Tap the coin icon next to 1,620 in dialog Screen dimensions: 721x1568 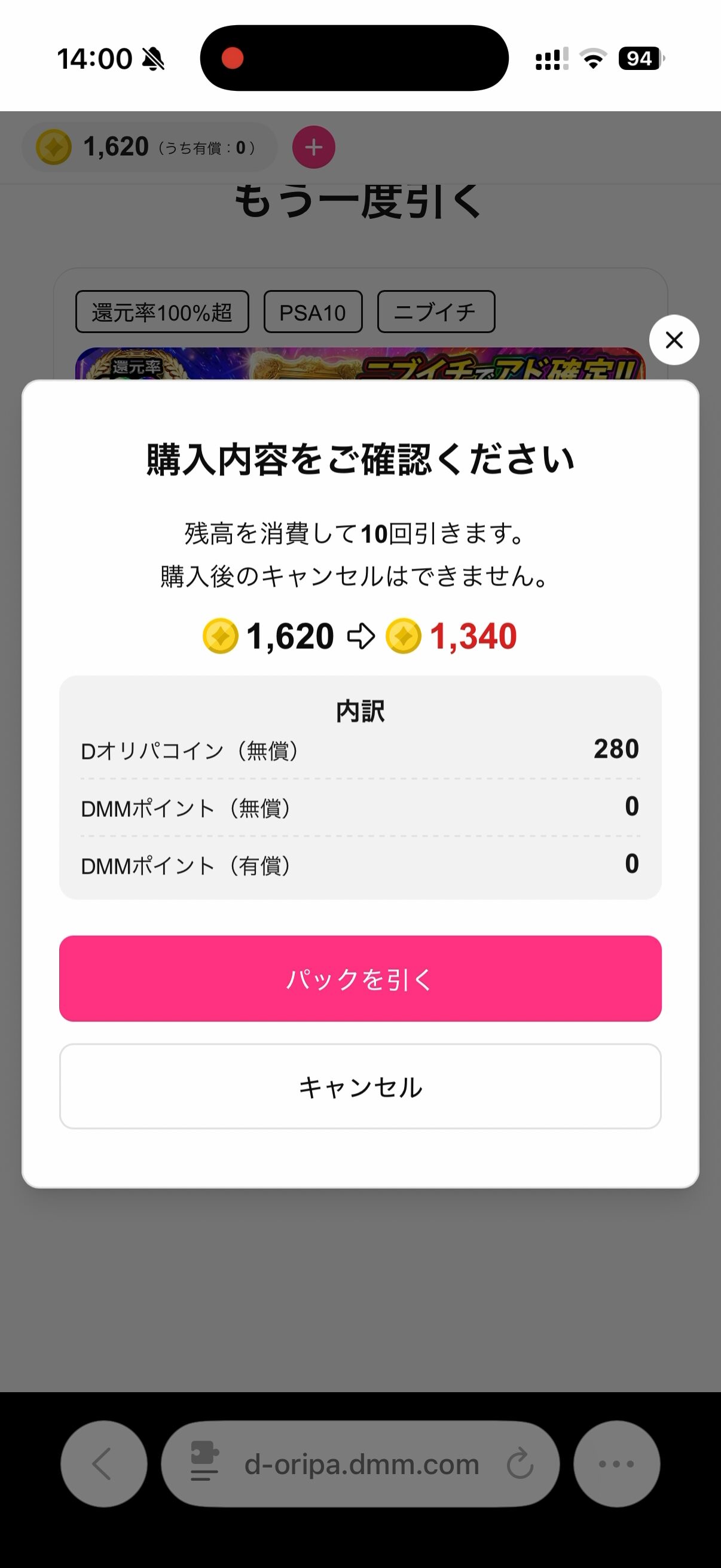tap(222, 637)
